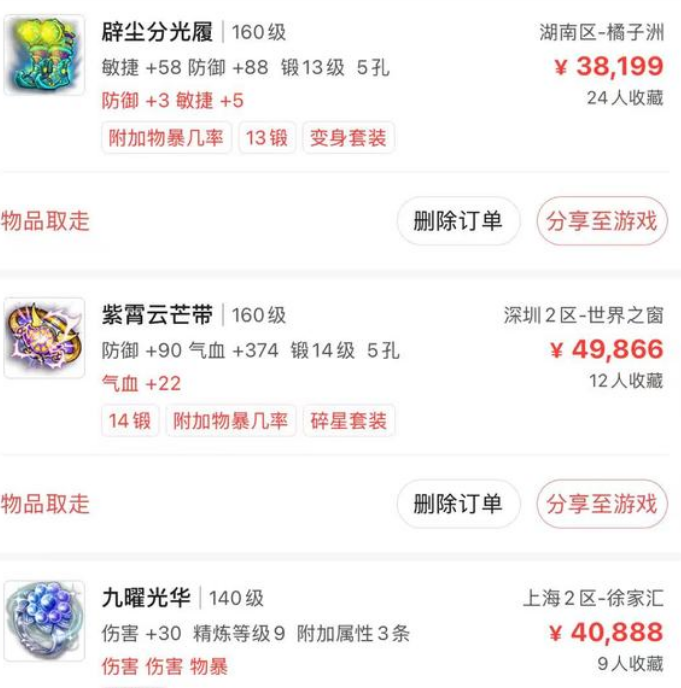Delete the order for 辟尘分光履

pyautogui.click(x=458, y=221)
